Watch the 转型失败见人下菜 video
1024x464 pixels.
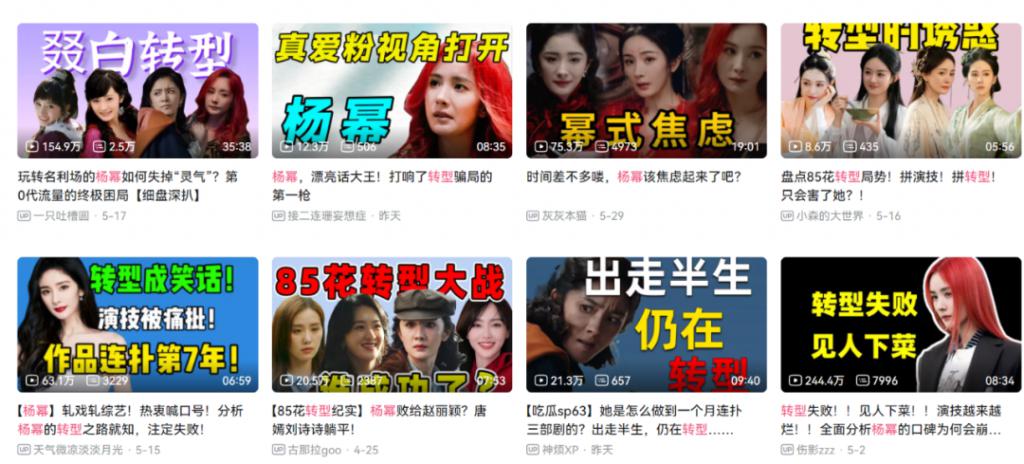click(900, 324)
